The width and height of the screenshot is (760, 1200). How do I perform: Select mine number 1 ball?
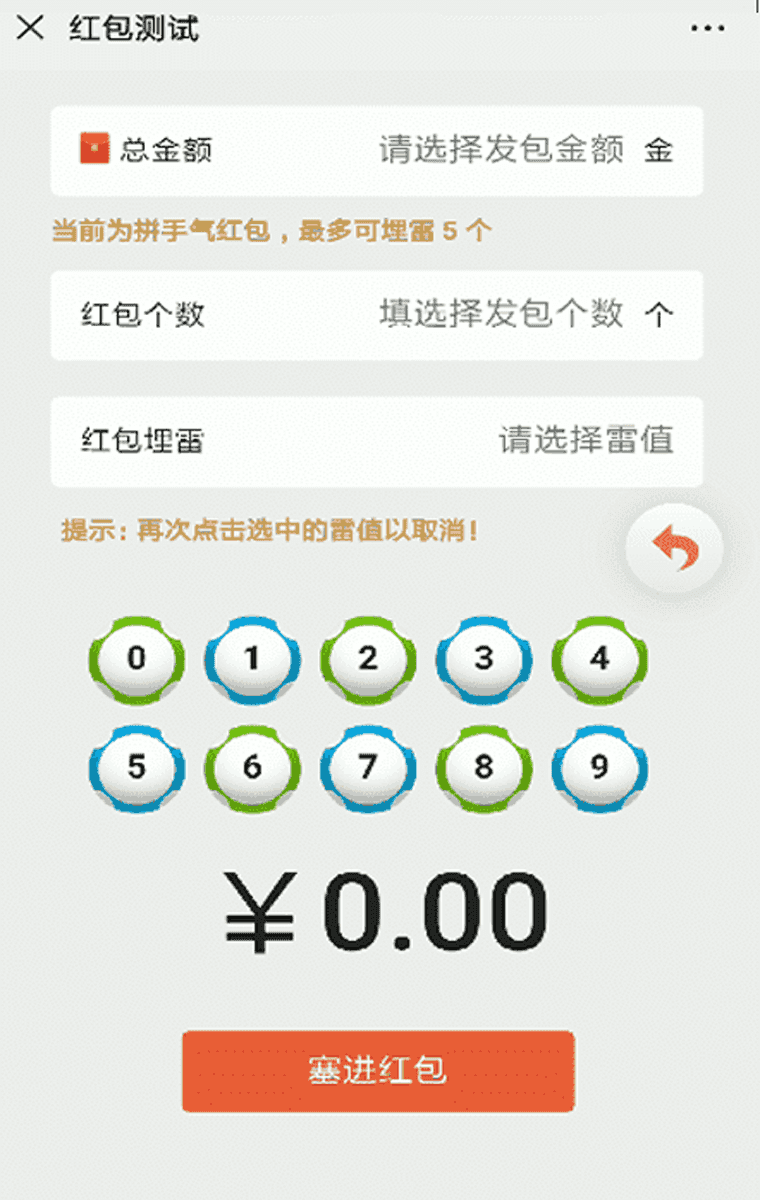(x=252, y=660)
